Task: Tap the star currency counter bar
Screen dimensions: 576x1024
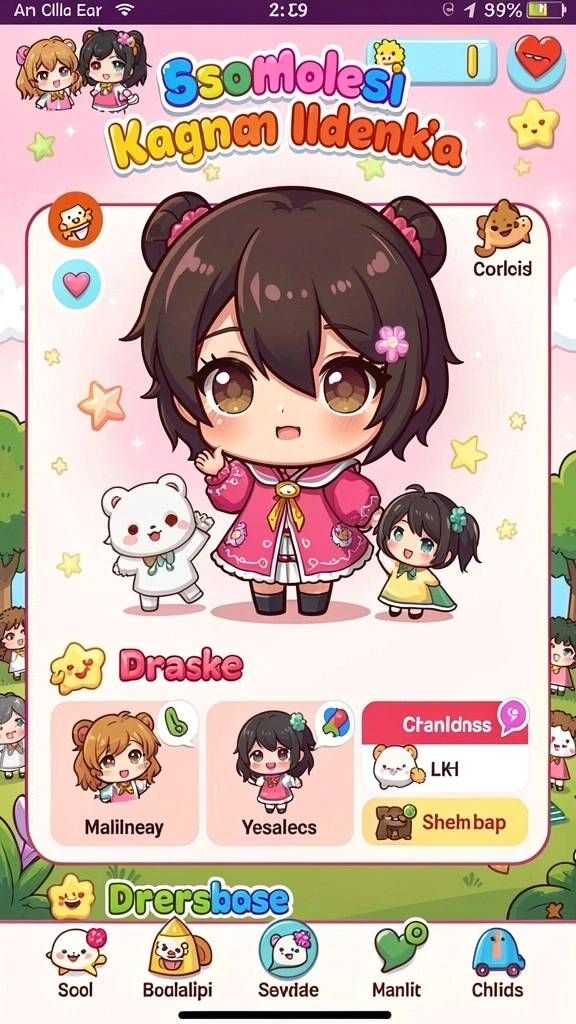Action: tap(432, 61)
